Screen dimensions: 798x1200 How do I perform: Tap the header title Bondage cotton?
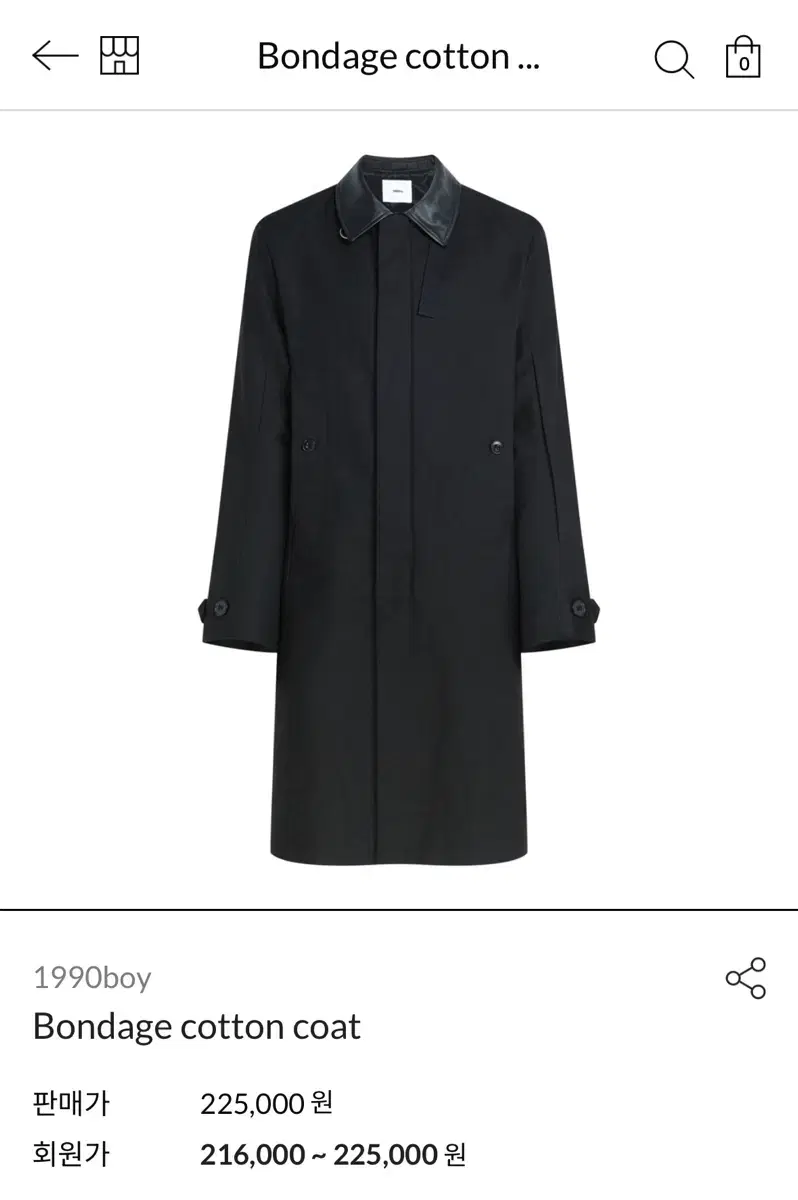(398, 57)
